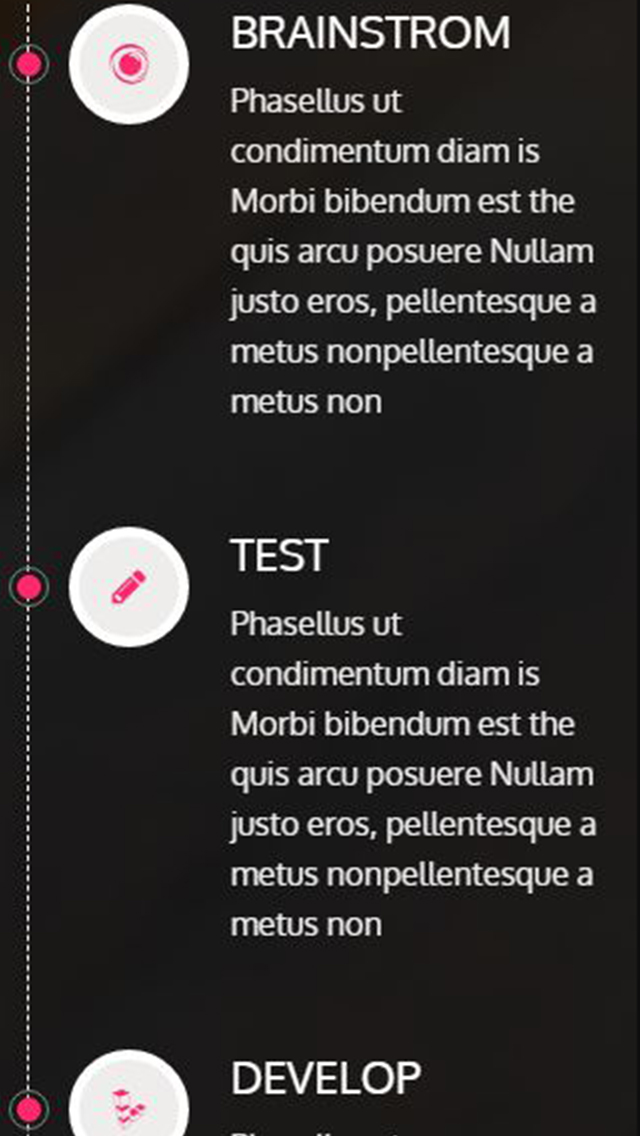Select the timeline dot beside Test
Screen dimensions: 640x1136
(29, 587)
